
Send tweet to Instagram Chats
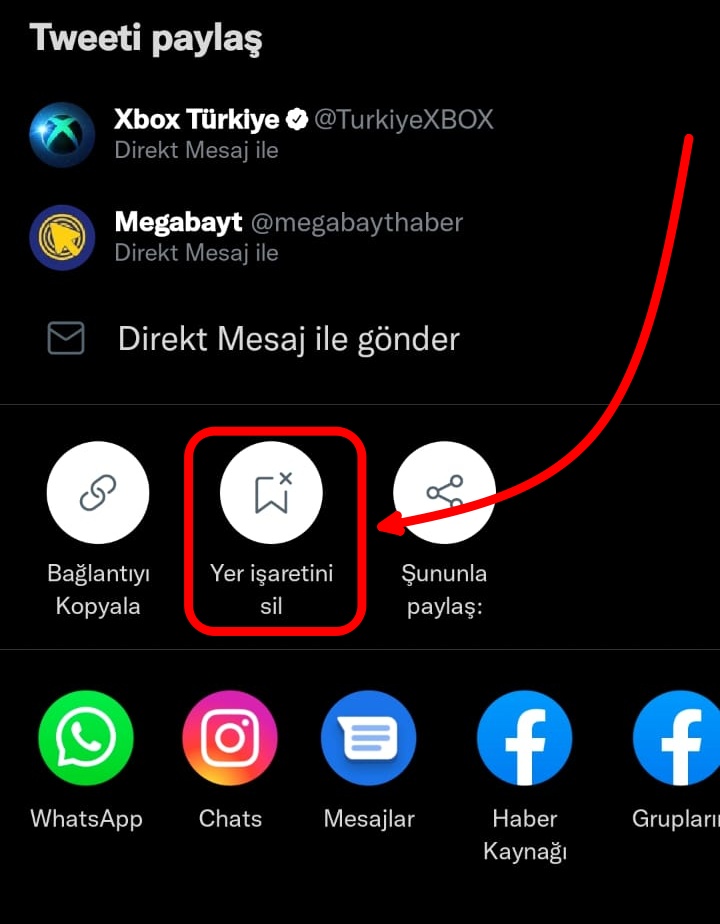tap(230, 738)
